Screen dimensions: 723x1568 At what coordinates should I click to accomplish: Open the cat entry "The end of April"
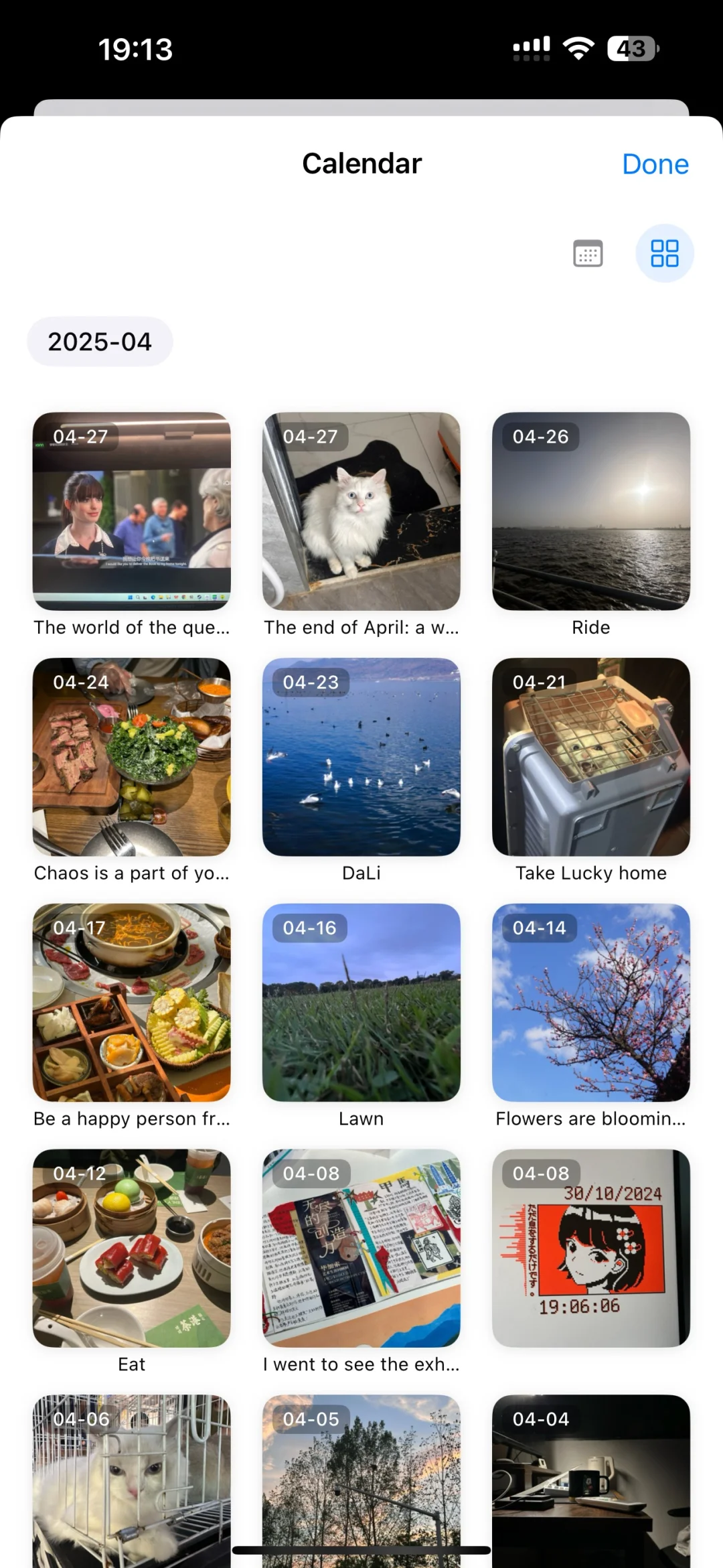[x=361, y=512]
